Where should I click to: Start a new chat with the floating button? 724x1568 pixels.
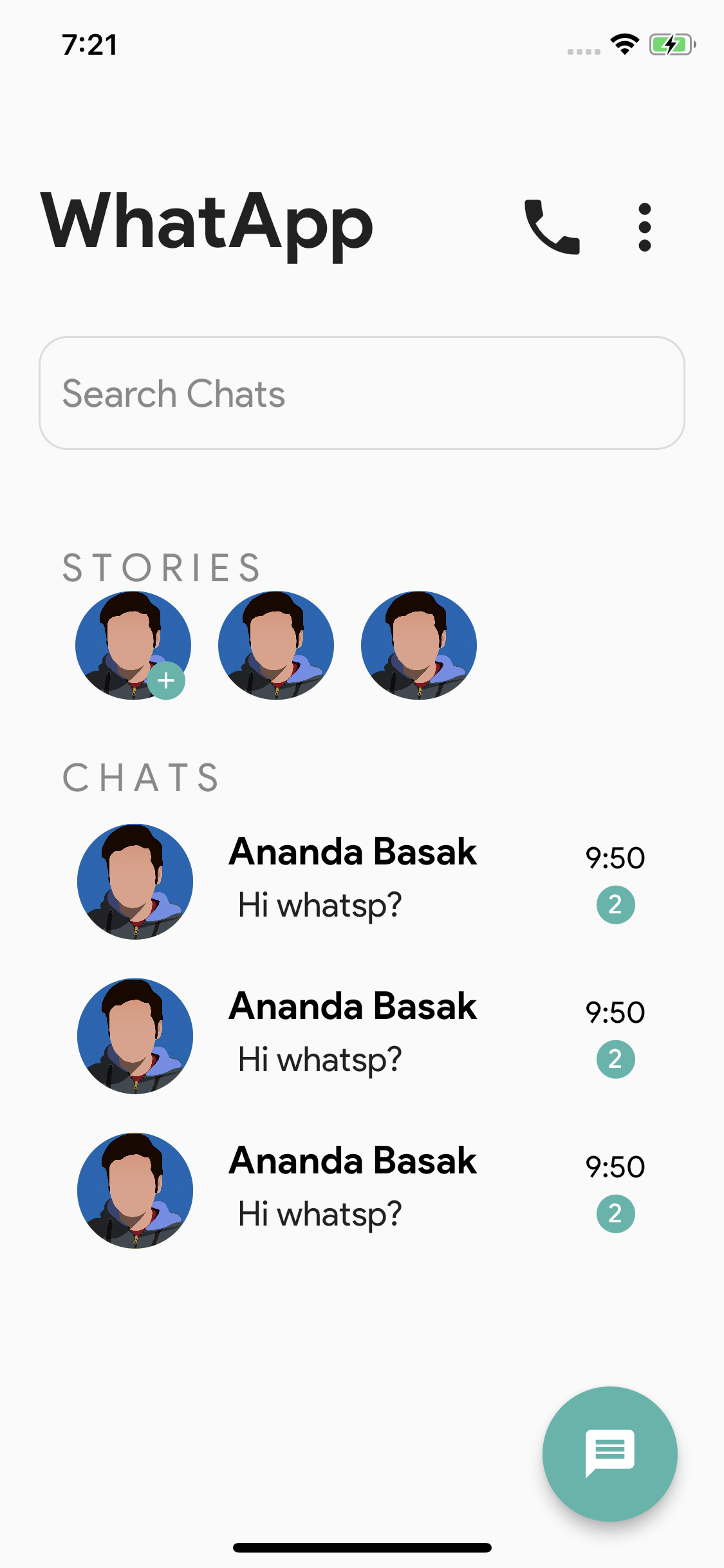(609, 1453)
